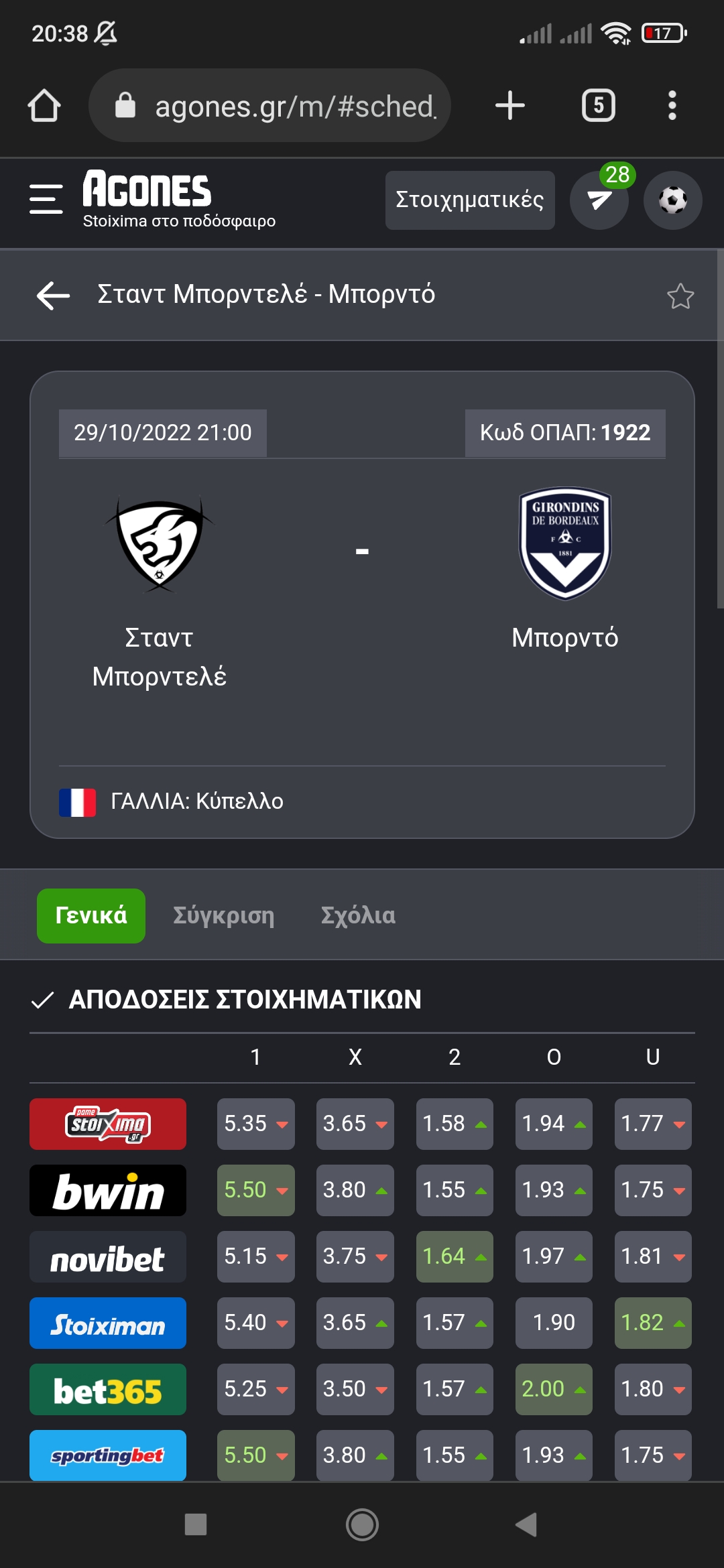Open the Pame Stoixima bookmaker logo

(108, 1124)
